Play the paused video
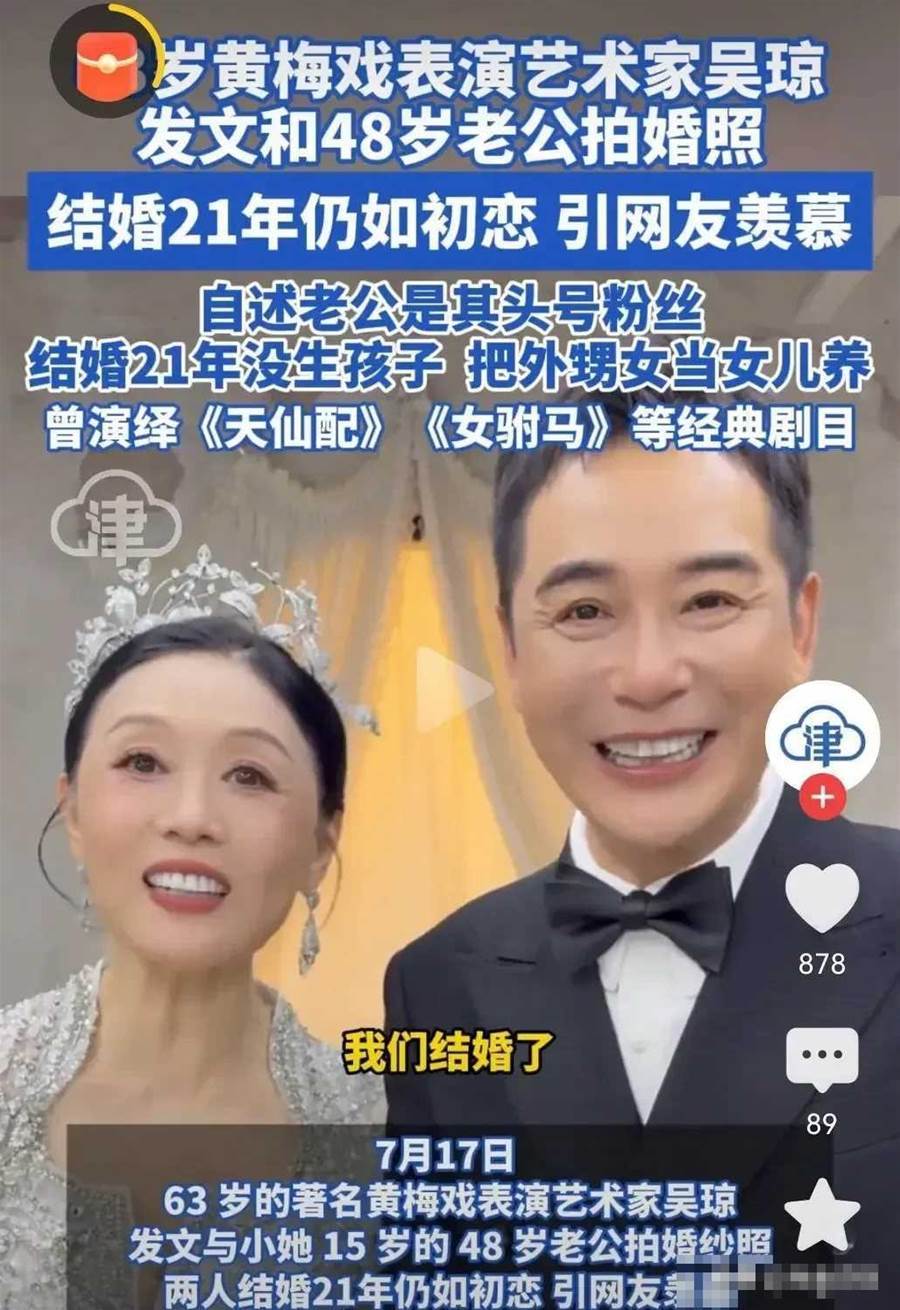Viewport: 900px width, 1310px height. (451, 690)
